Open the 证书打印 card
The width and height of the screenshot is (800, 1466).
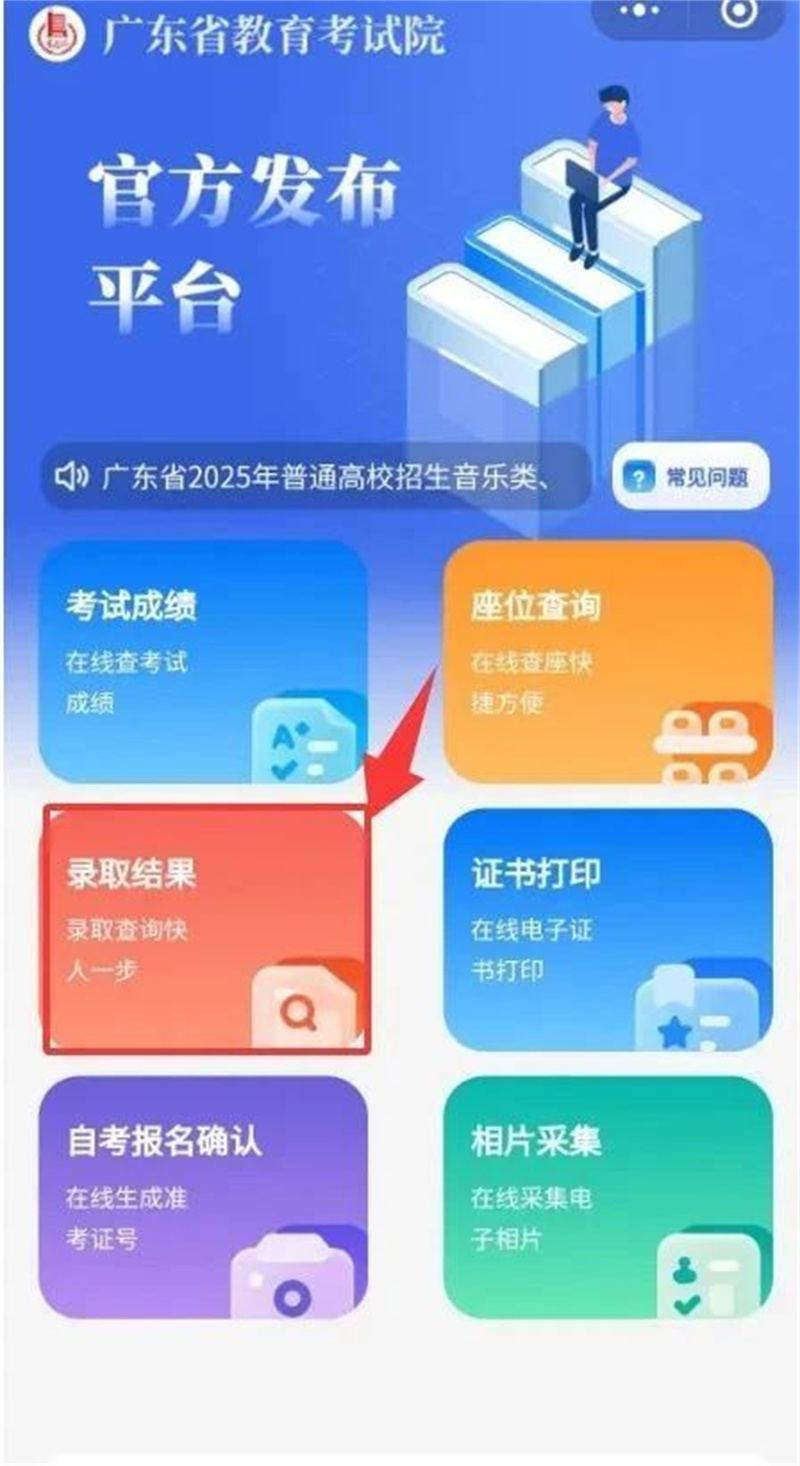pyautogui.click(x=608, y=930)
